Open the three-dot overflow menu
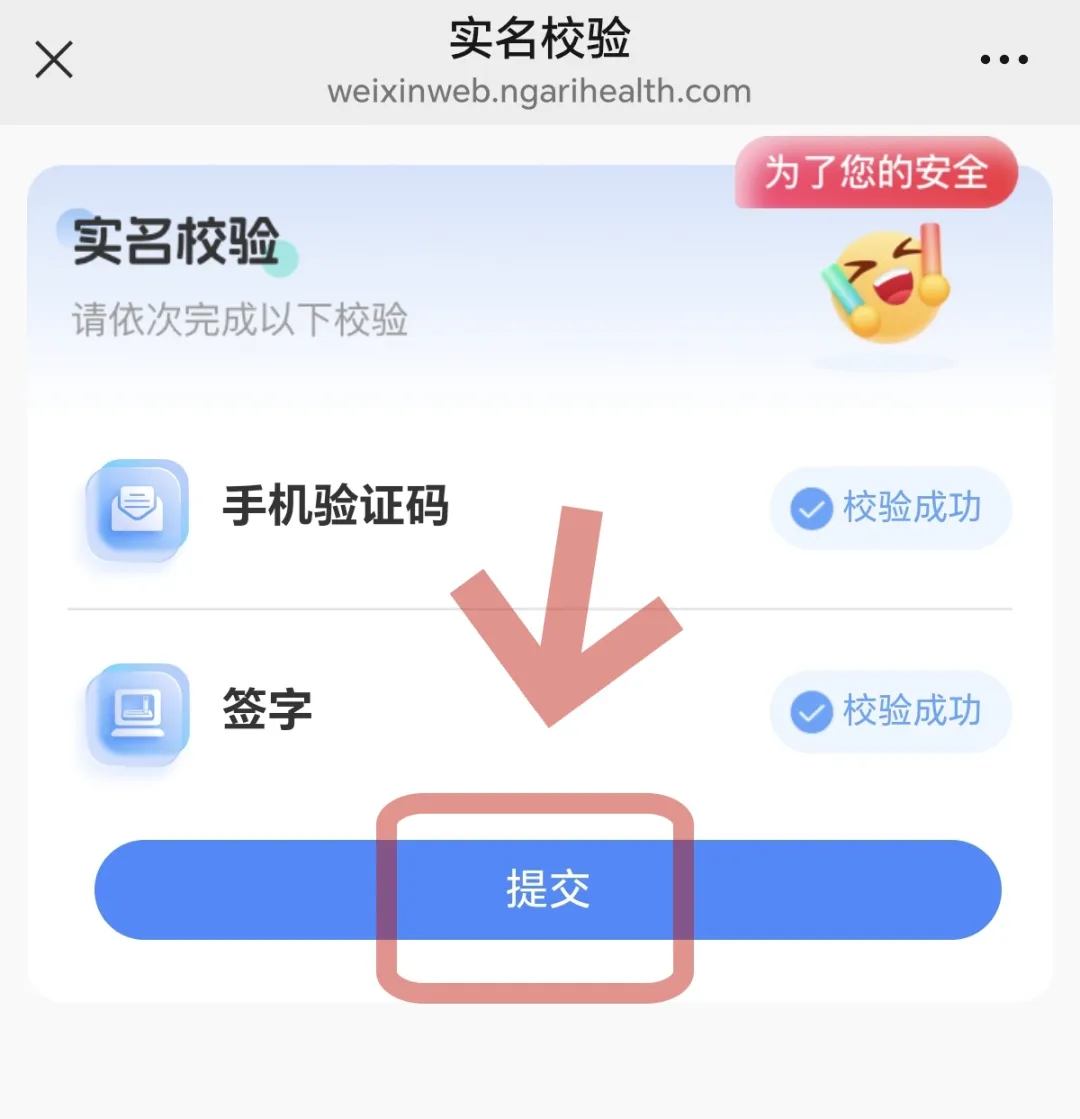 coord(1003,60)
